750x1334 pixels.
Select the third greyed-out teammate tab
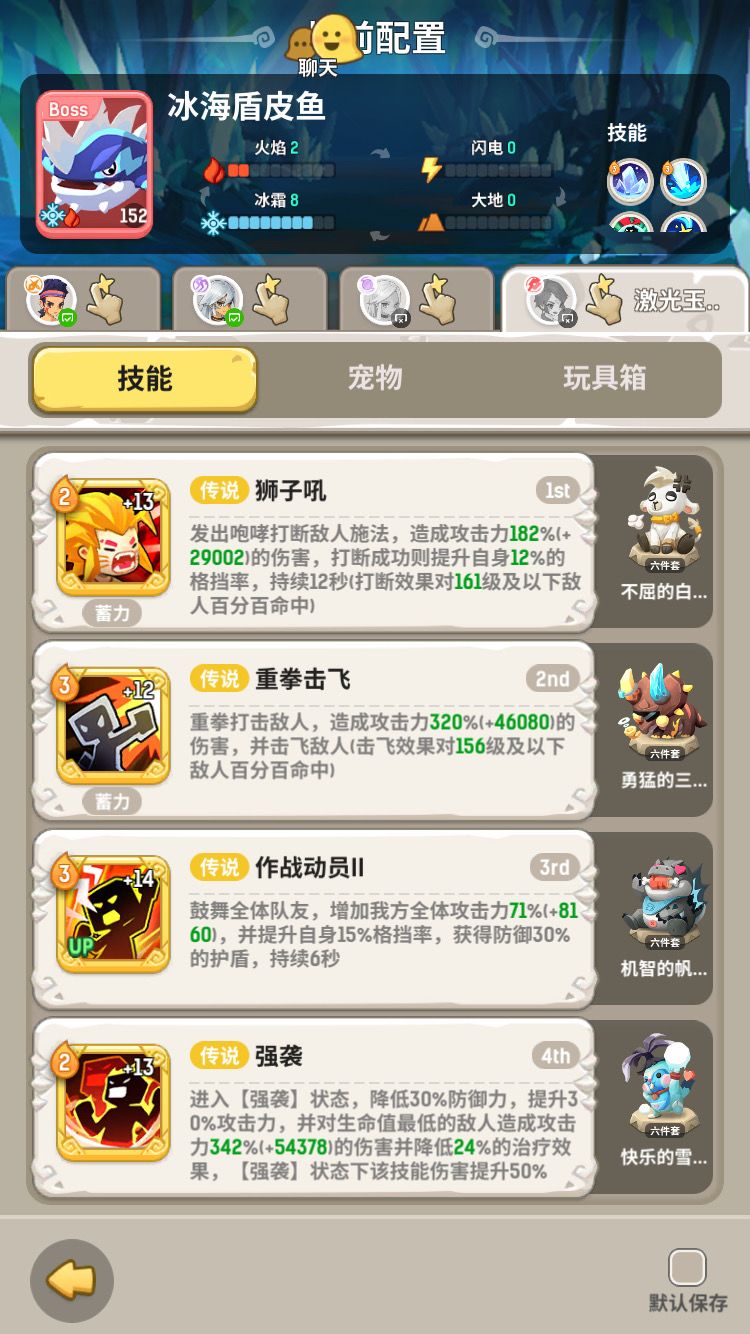coord(416,298)
